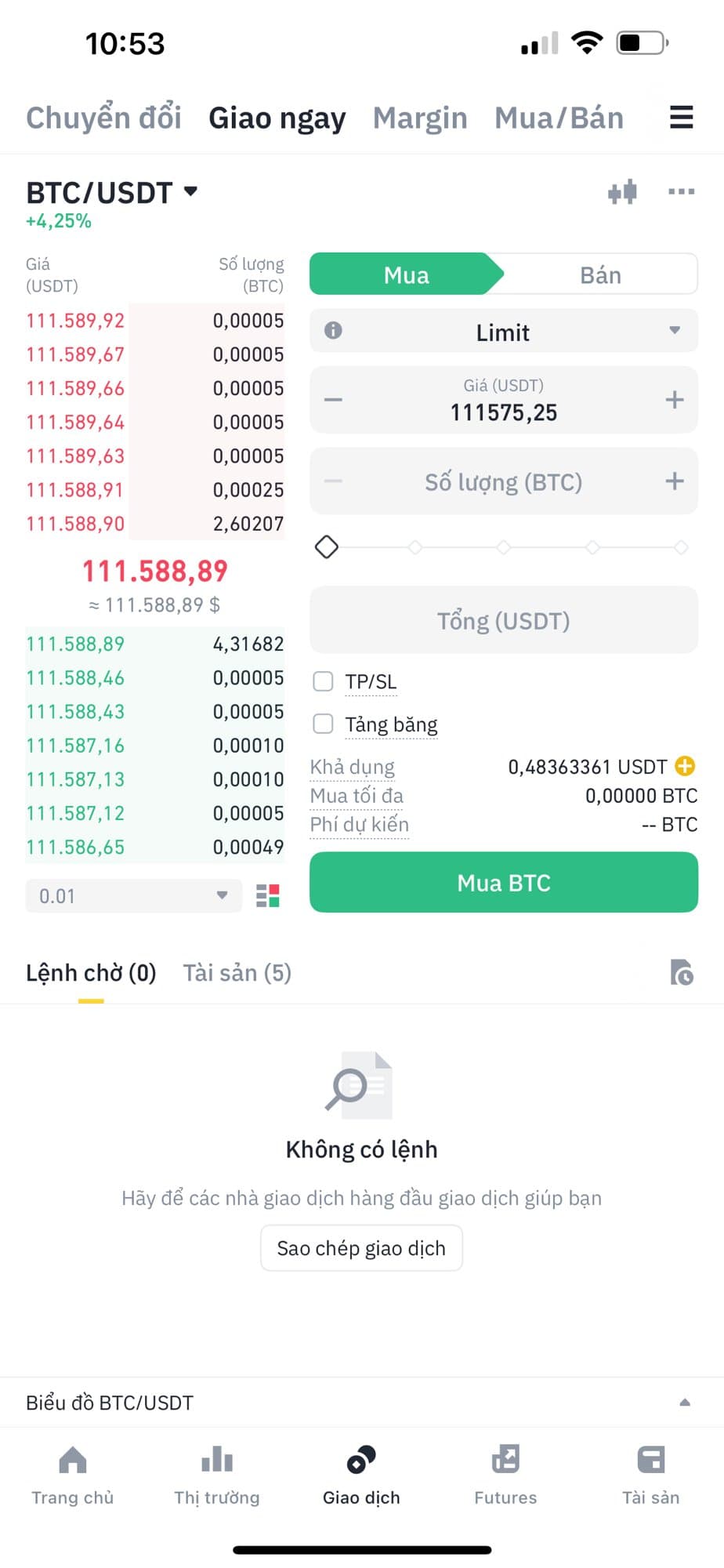This screenshot has width=724, height=1568.
Task: Tap Sao chép giao dịch button
Action: point(361,1248)
